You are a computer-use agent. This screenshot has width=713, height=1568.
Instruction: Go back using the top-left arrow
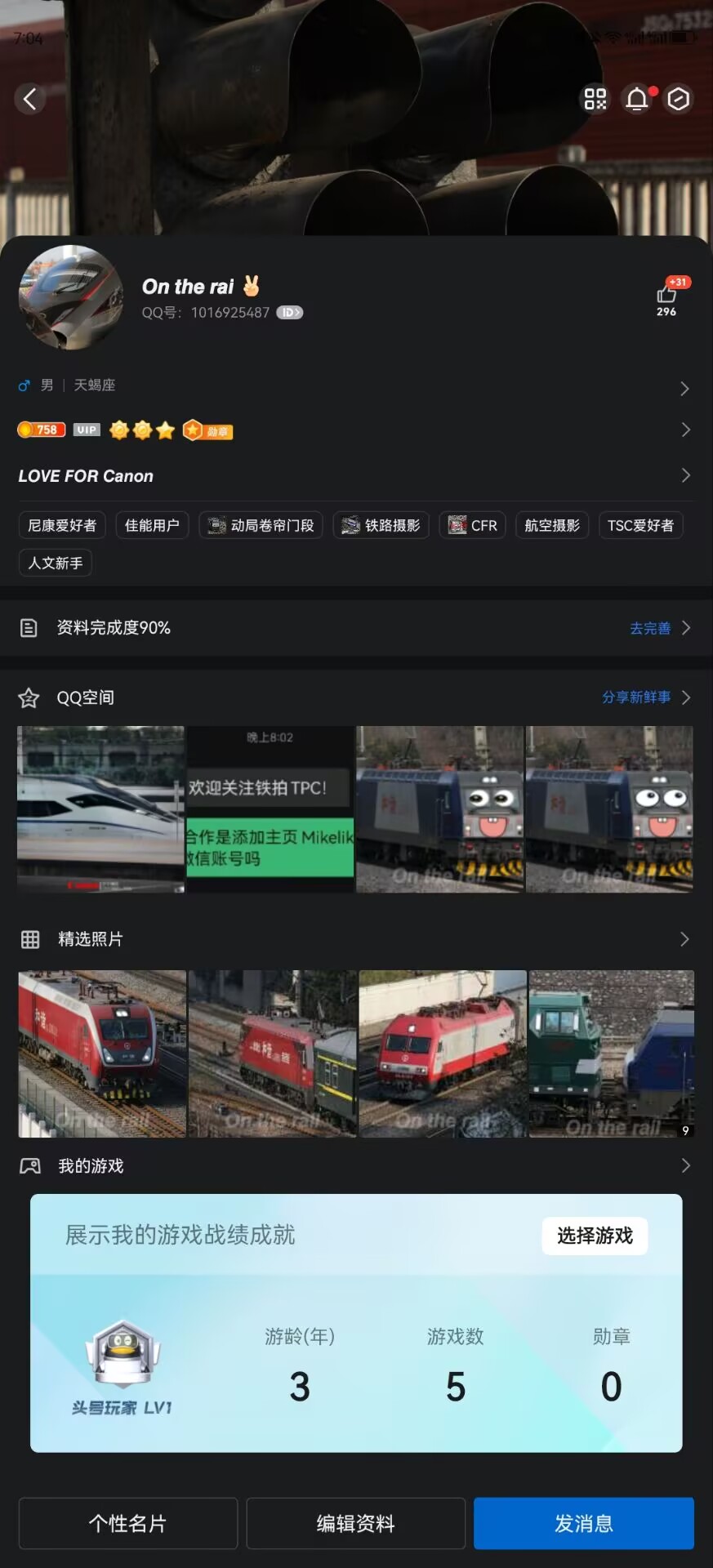click(30, 99)
